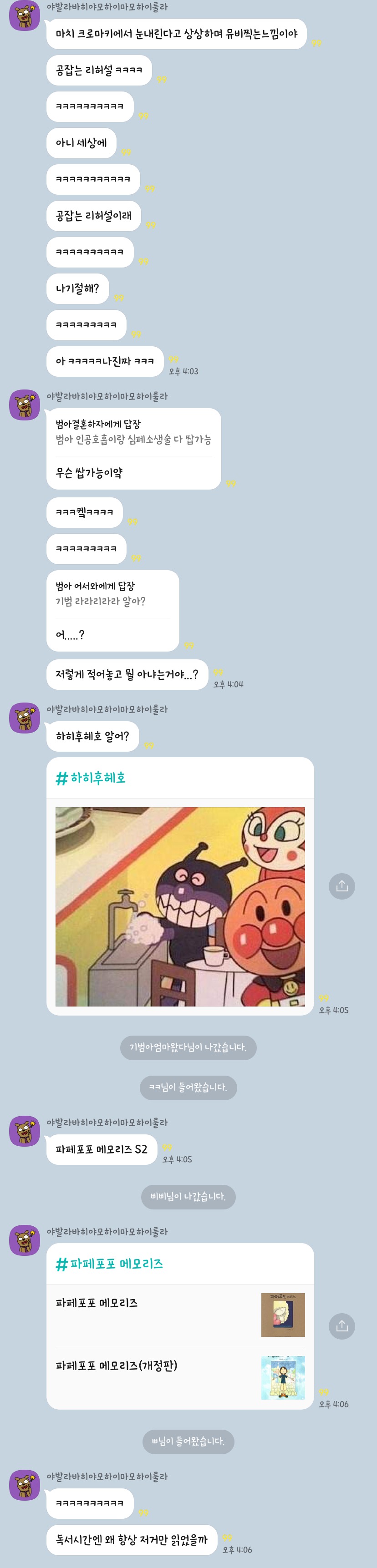Share the #하히후헤호 search card
The height and width of the screenshot is (1568, 377).
click(341, 885)
